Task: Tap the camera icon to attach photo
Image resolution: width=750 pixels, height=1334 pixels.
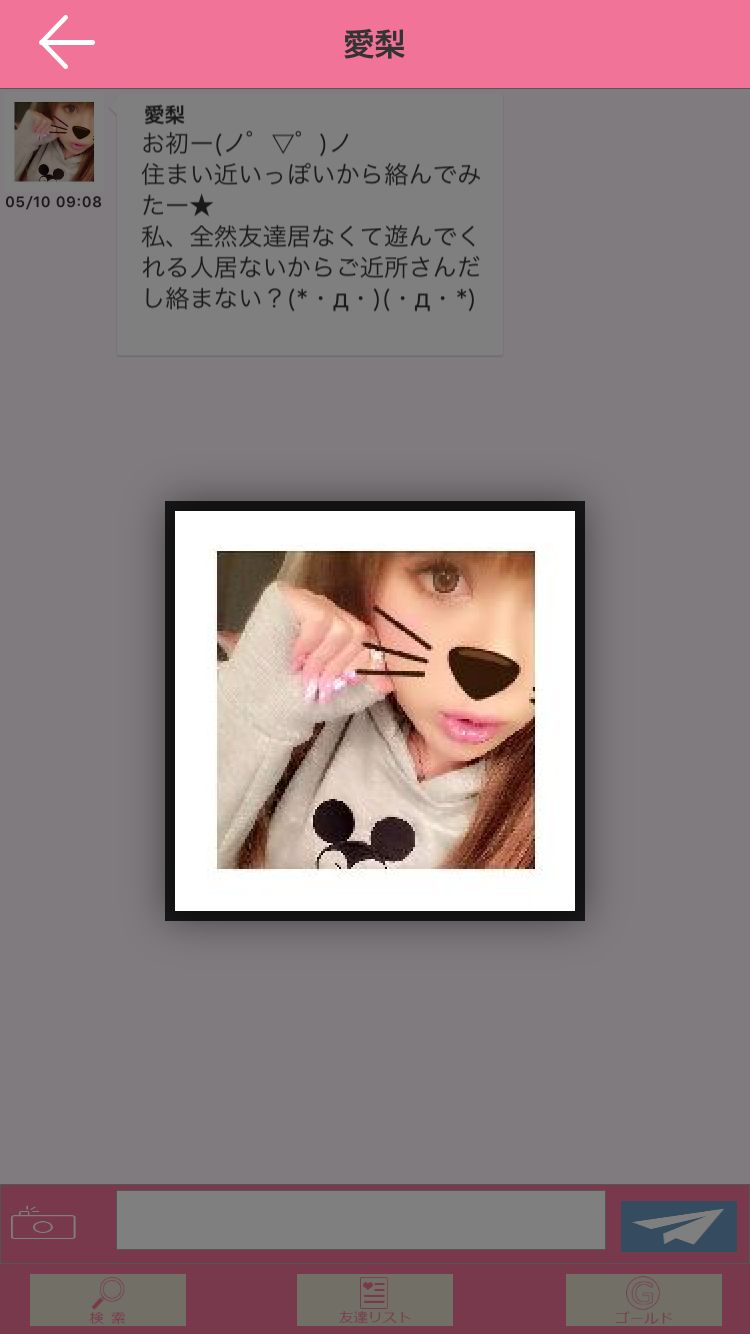Action: [x=43, y=1222]
